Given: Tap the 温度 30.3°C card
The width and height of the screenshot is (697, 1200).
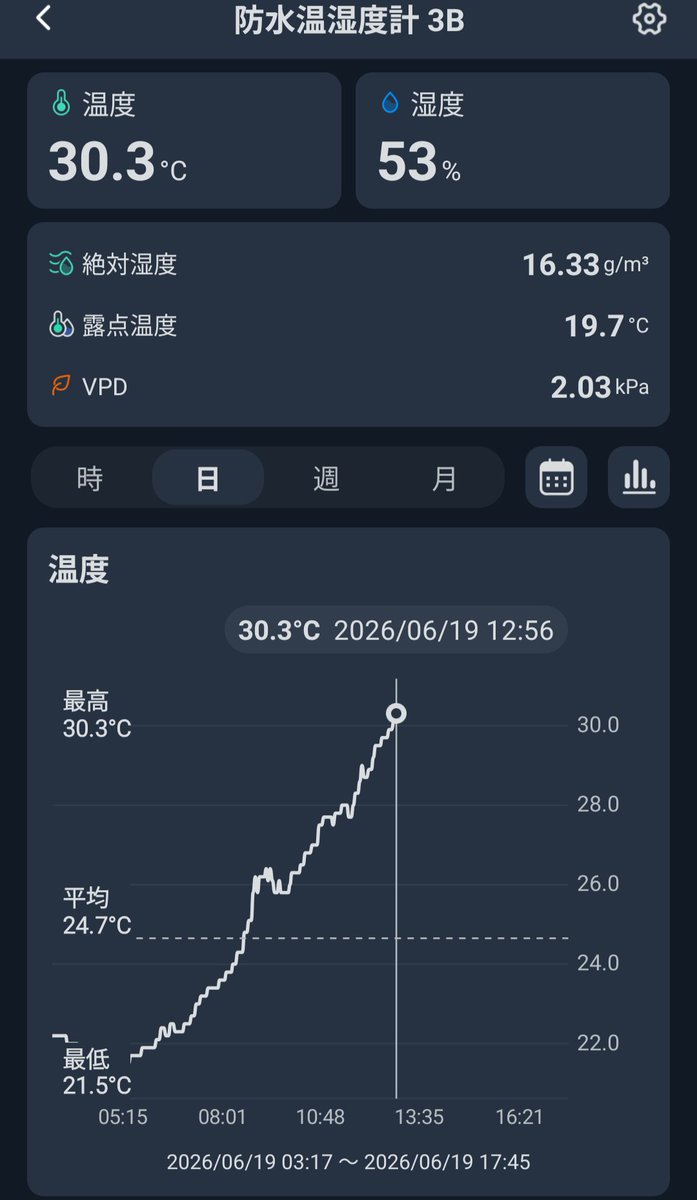Looking at the screenshot, I should coord(184,140).
